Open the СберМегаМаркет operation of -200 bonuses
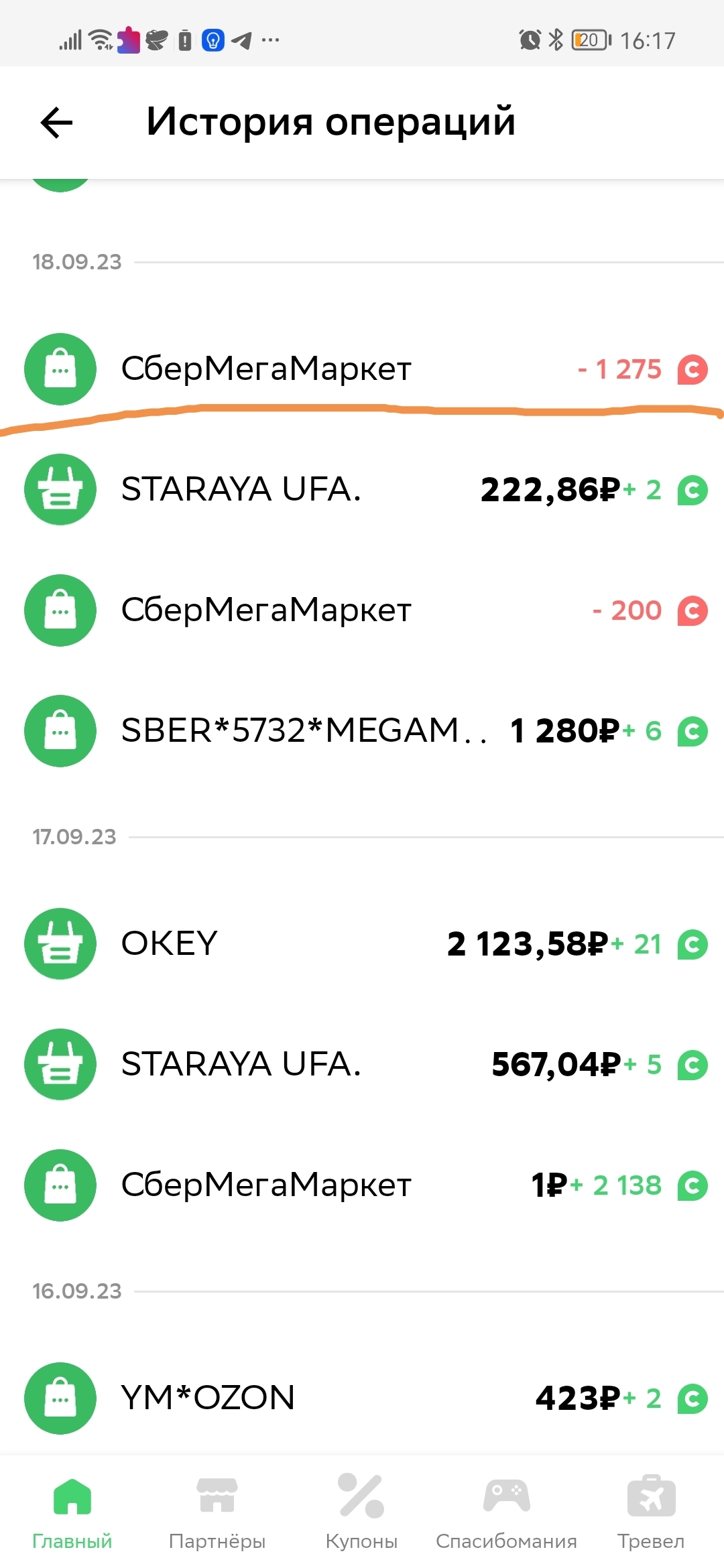This screenshot has width=724, height=1568. tap(362, 610)
